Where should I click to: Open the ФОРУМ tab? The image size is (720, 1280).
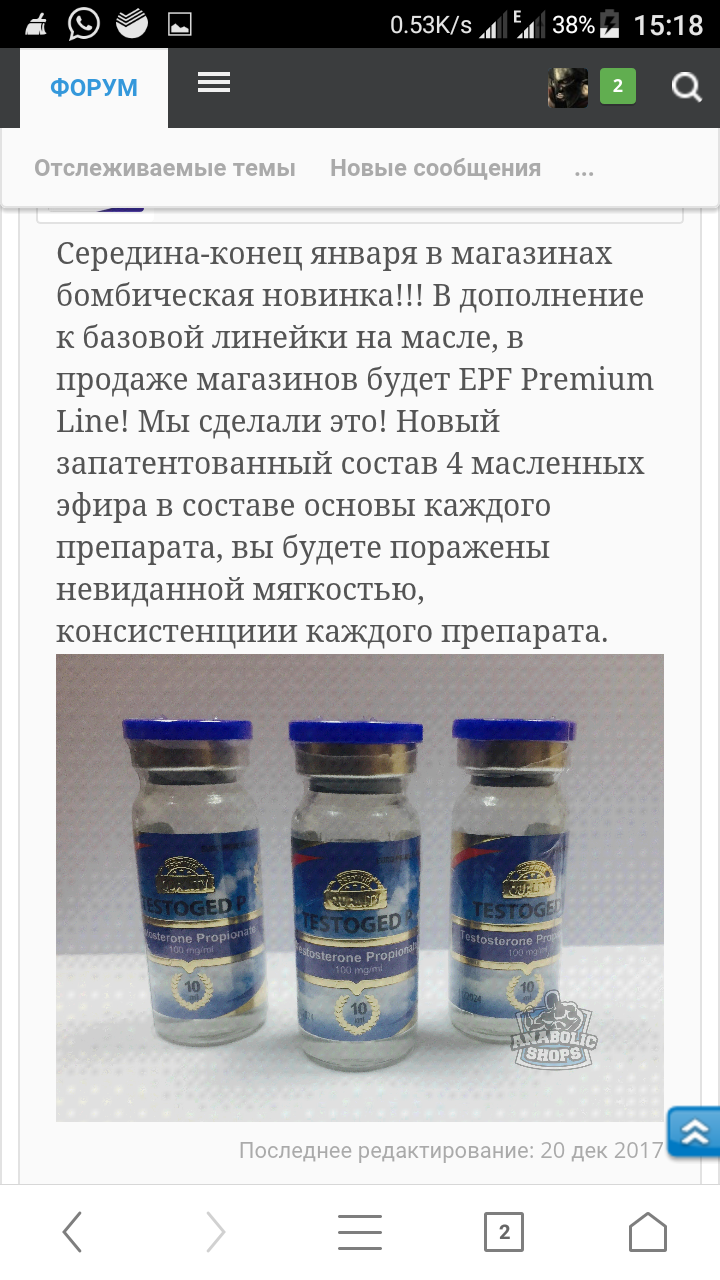[94, 88]
